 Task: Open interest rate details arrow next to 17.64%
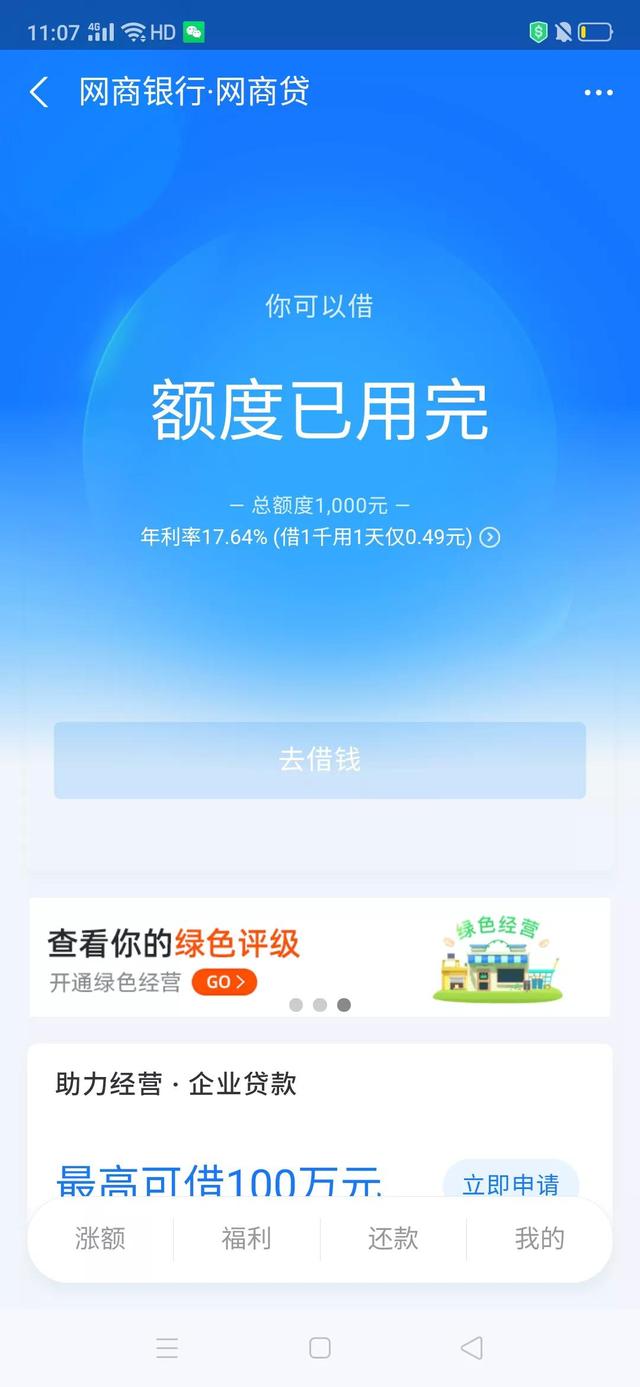[x=489, y=537]
